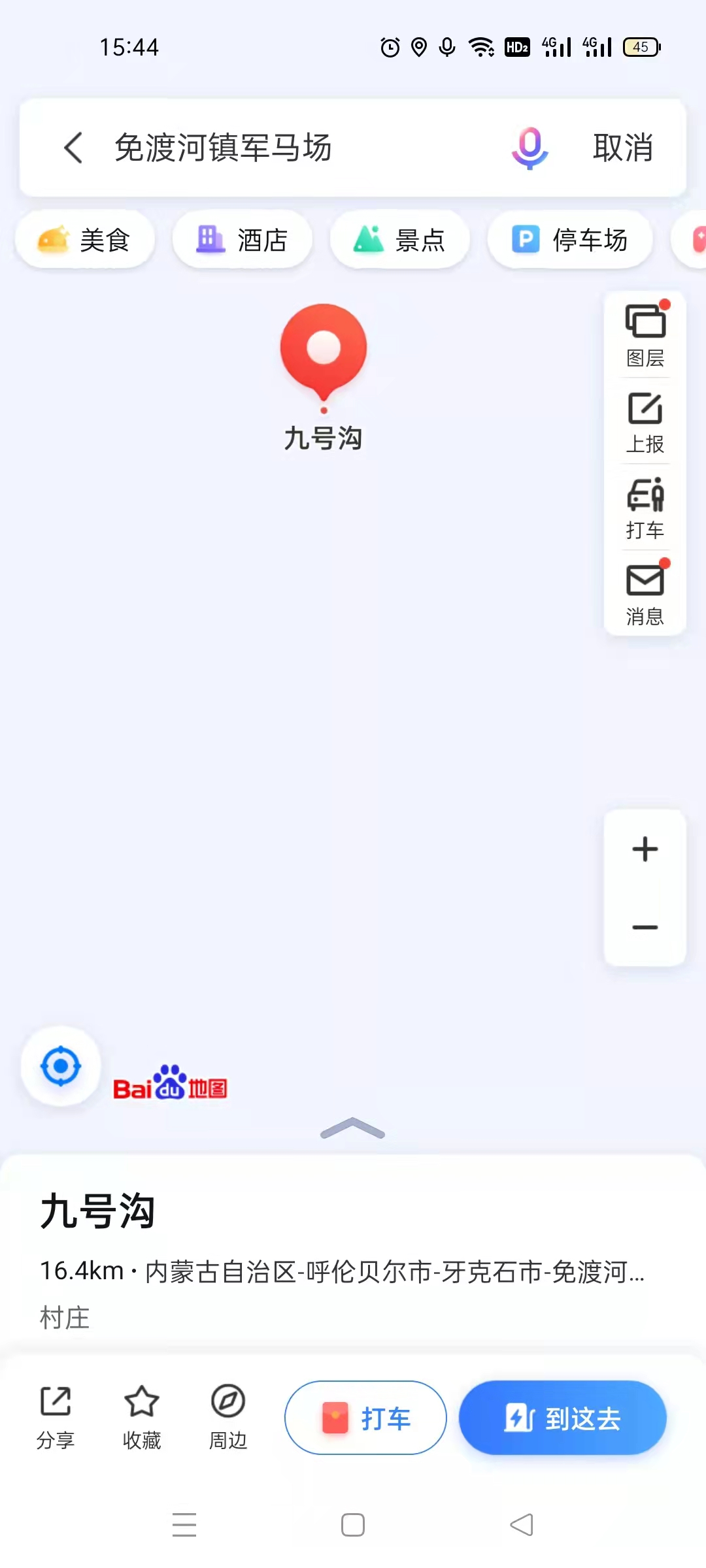Select the 美食 food chip
The height and width of the screenshot is (1568, 706).
point(85,240)
